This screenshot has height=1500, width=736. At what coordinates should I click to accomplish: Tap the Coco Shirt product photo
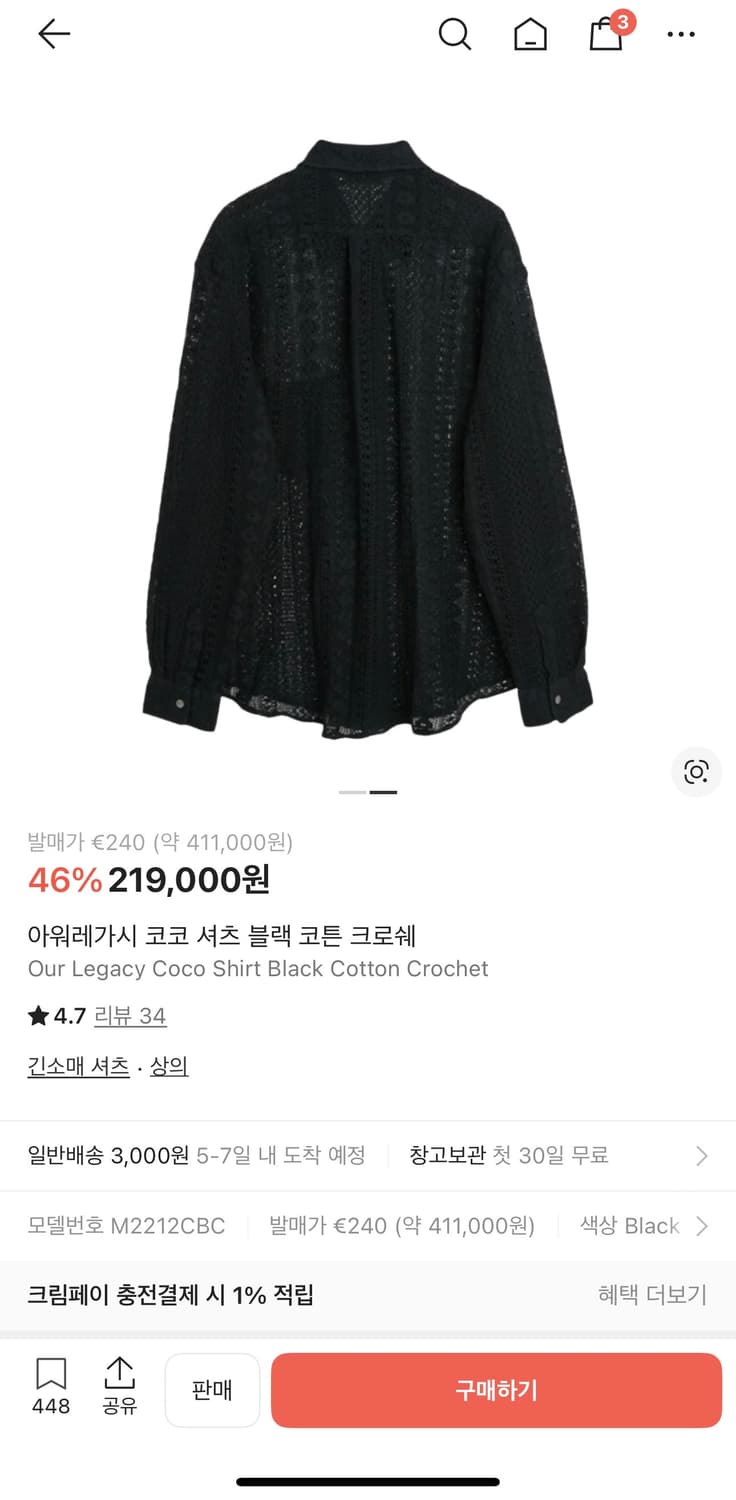(368, 430)
